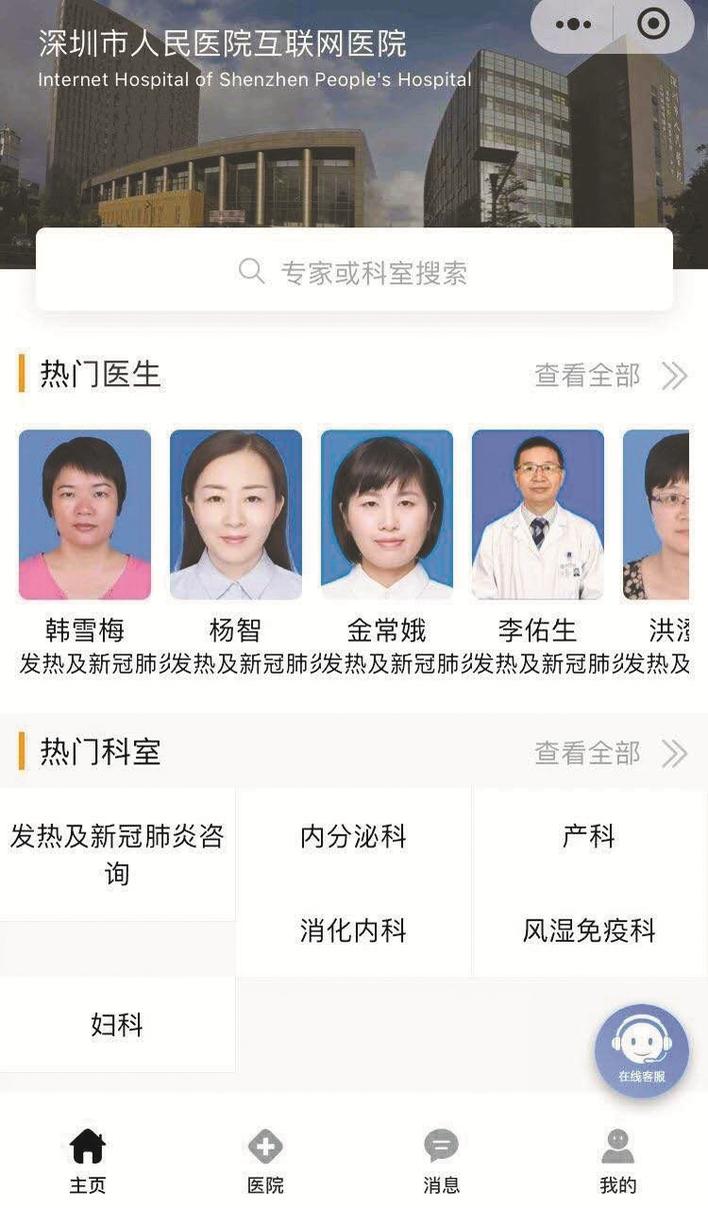The image size is (708, 1208).
Task: Choose the 风湿免疫科 department
Action: (x=589, y=931)
